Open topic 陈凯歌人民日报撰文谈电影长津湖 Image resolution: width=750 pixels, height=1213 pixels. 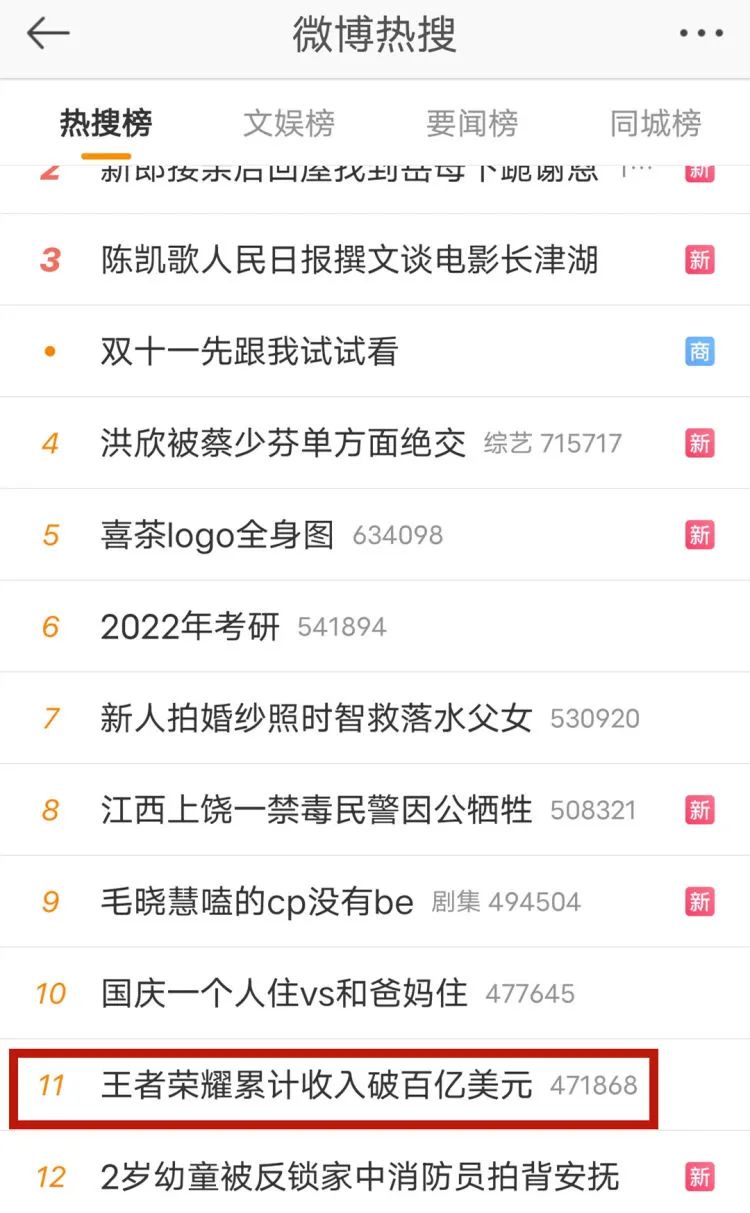coord(349,260)
